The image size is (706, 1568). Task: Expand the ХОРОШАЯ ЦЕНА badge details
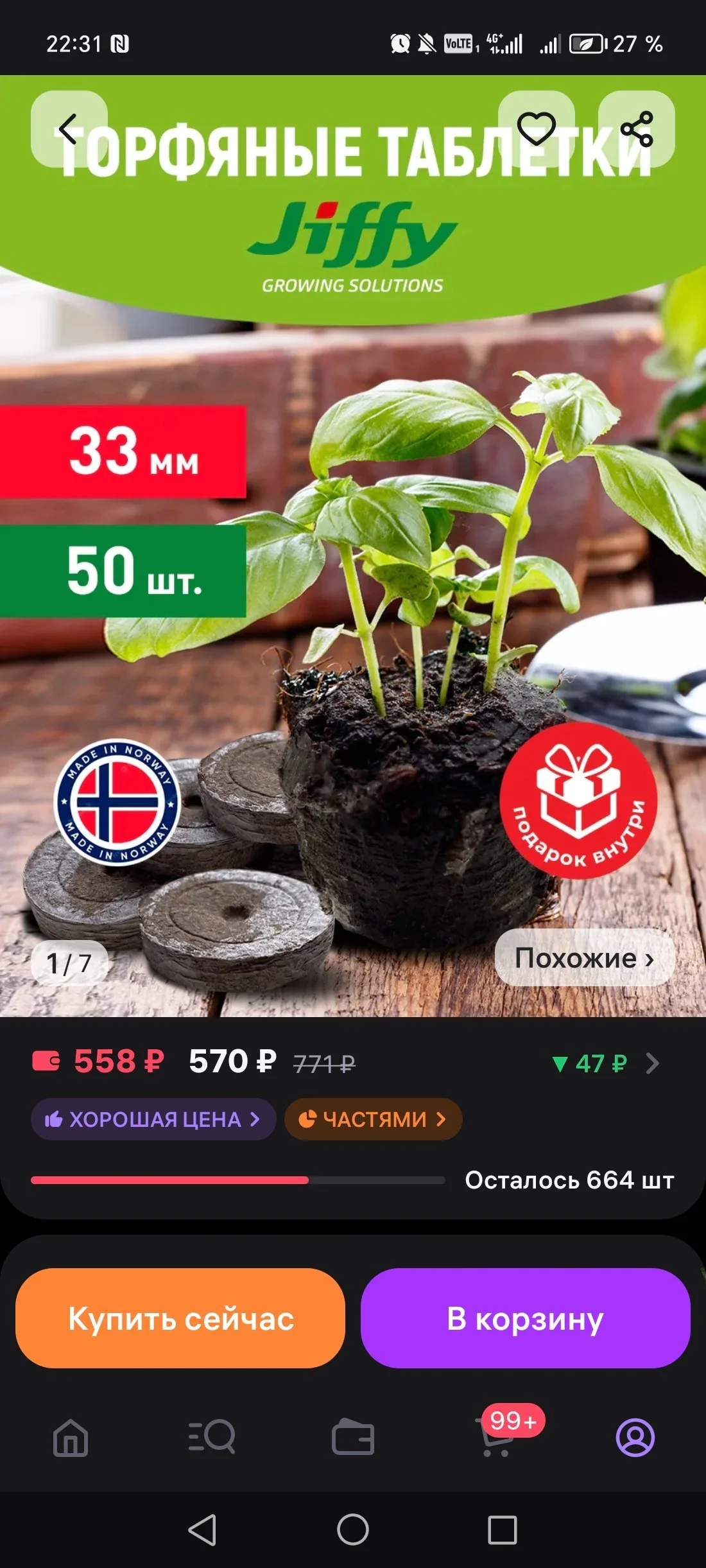coord(154,1119)
